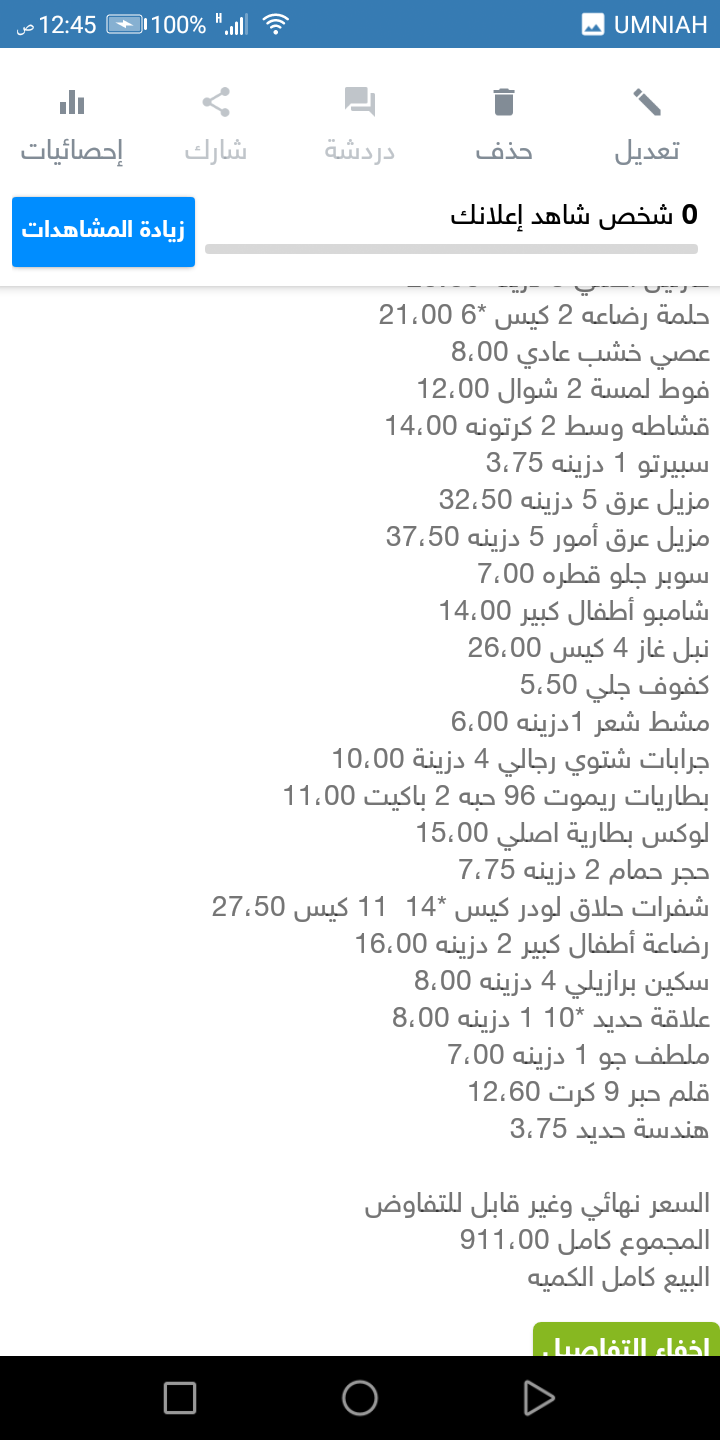Screen dimensions: 720x1440
Task: Go to the home screen
Action: click(x=360, y=1398)
